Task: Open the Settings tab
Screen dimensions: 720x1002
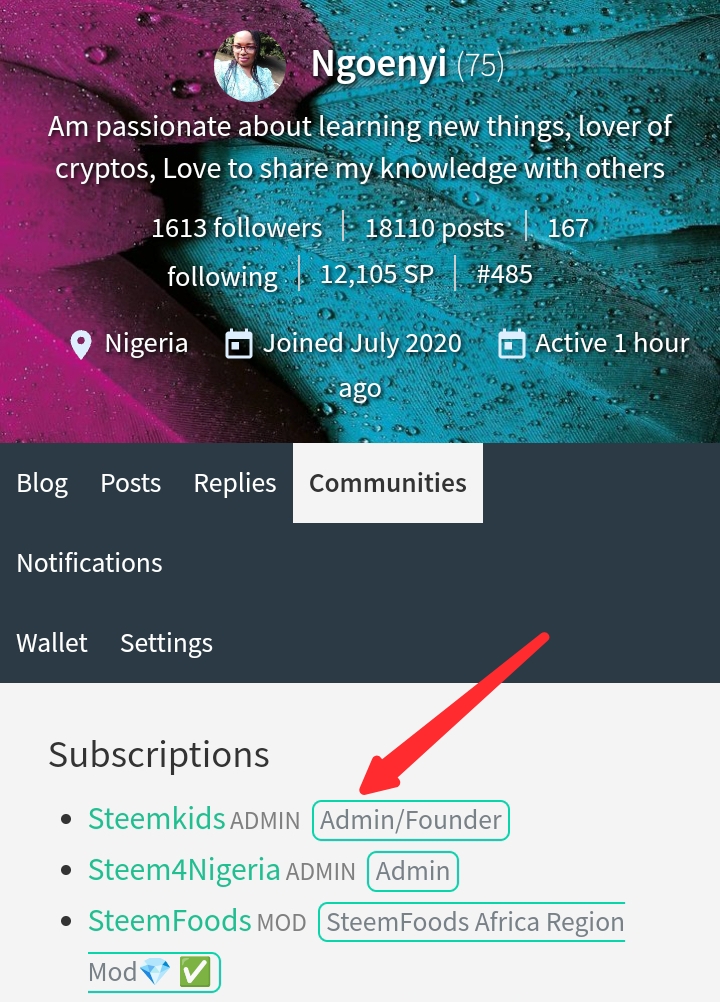Action: coord(166,643)
